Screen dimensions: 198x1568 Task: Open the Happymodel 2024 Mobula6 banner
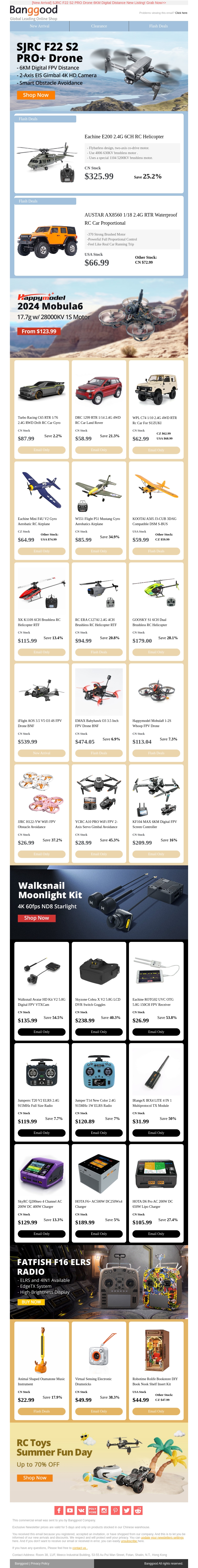[99, 317]
